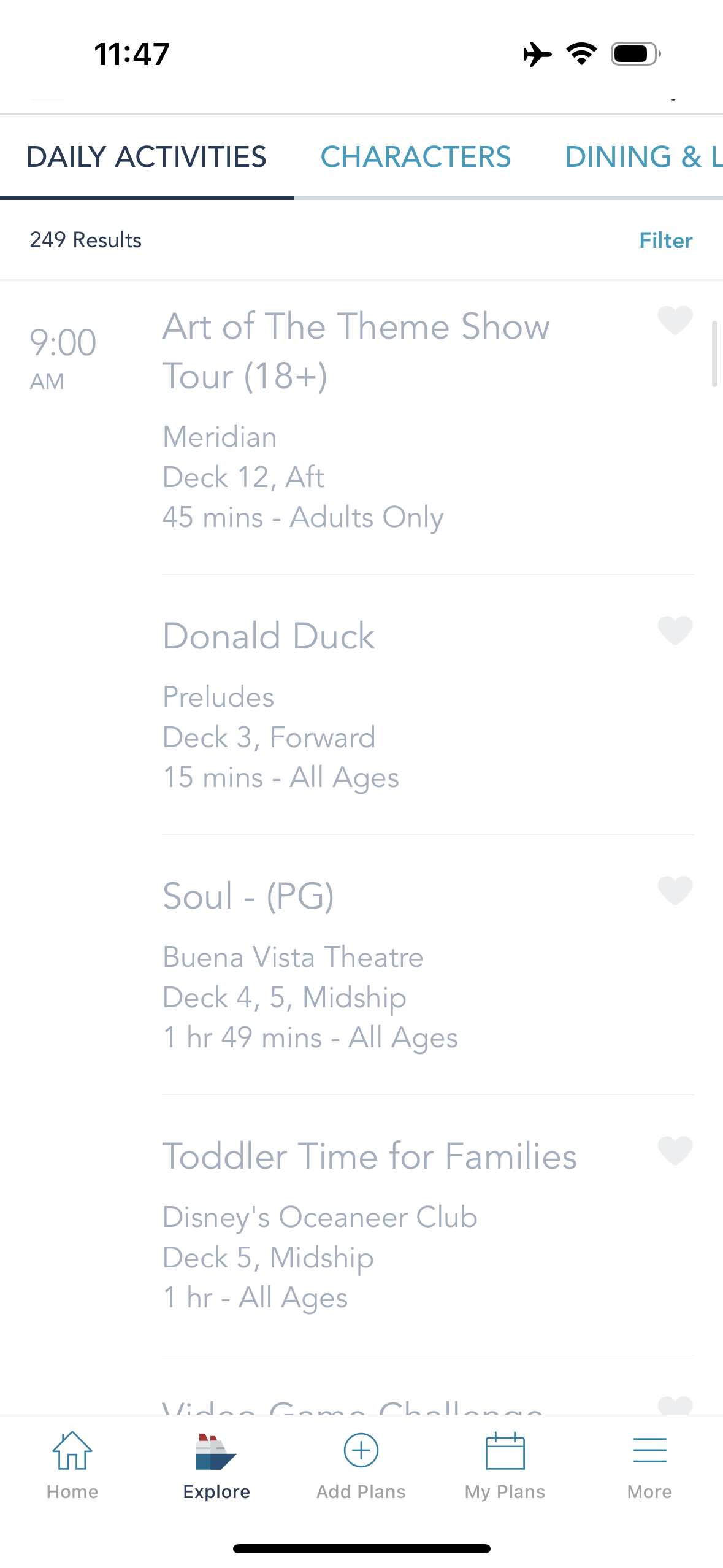The image size is (723, 1568).
Task: Open the More menu
Action: (649, 1465)
